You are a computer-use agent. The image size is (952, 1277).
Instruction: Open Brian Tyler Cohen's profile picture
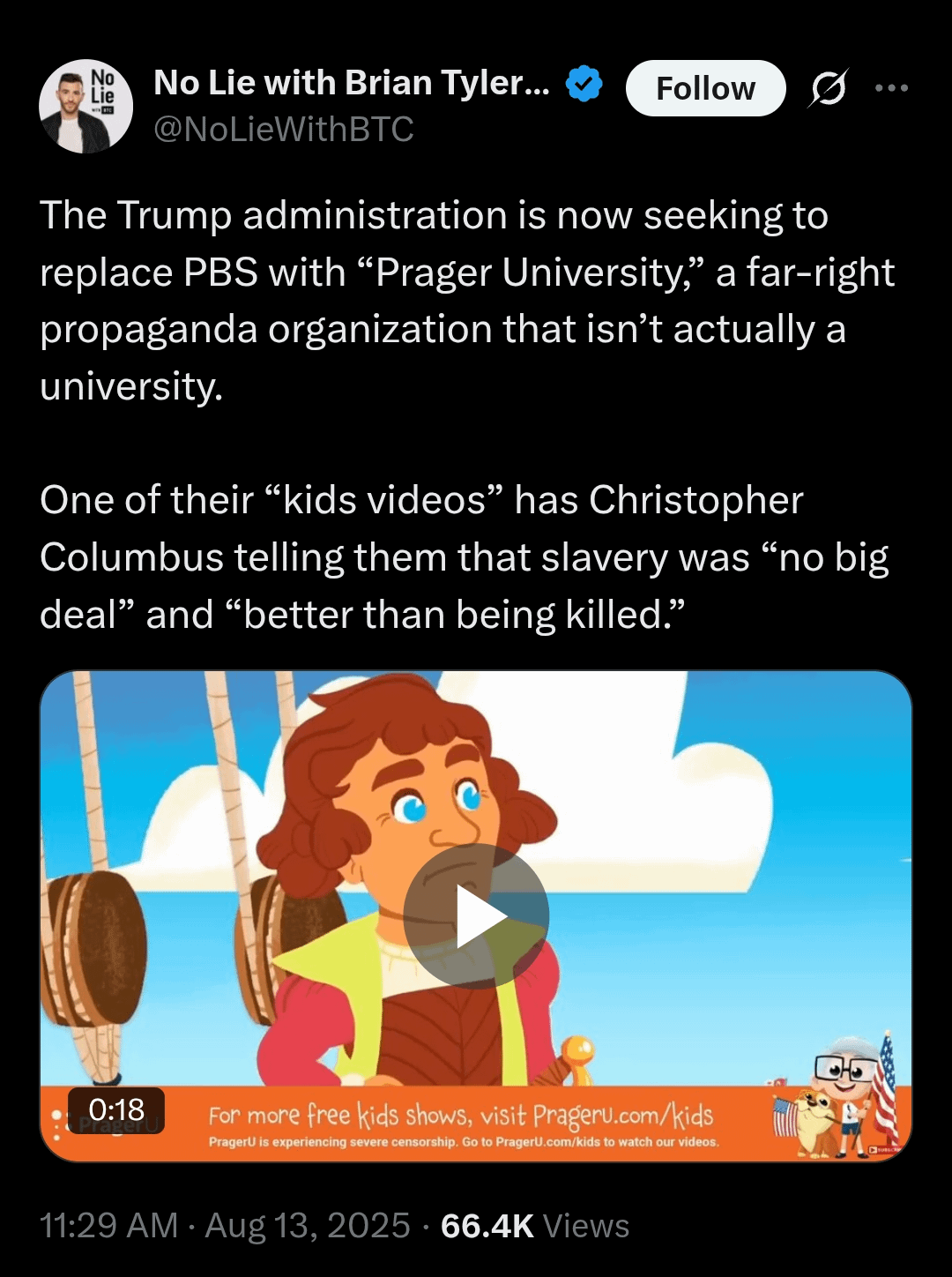pyautogui.click(x=86, y=106)
